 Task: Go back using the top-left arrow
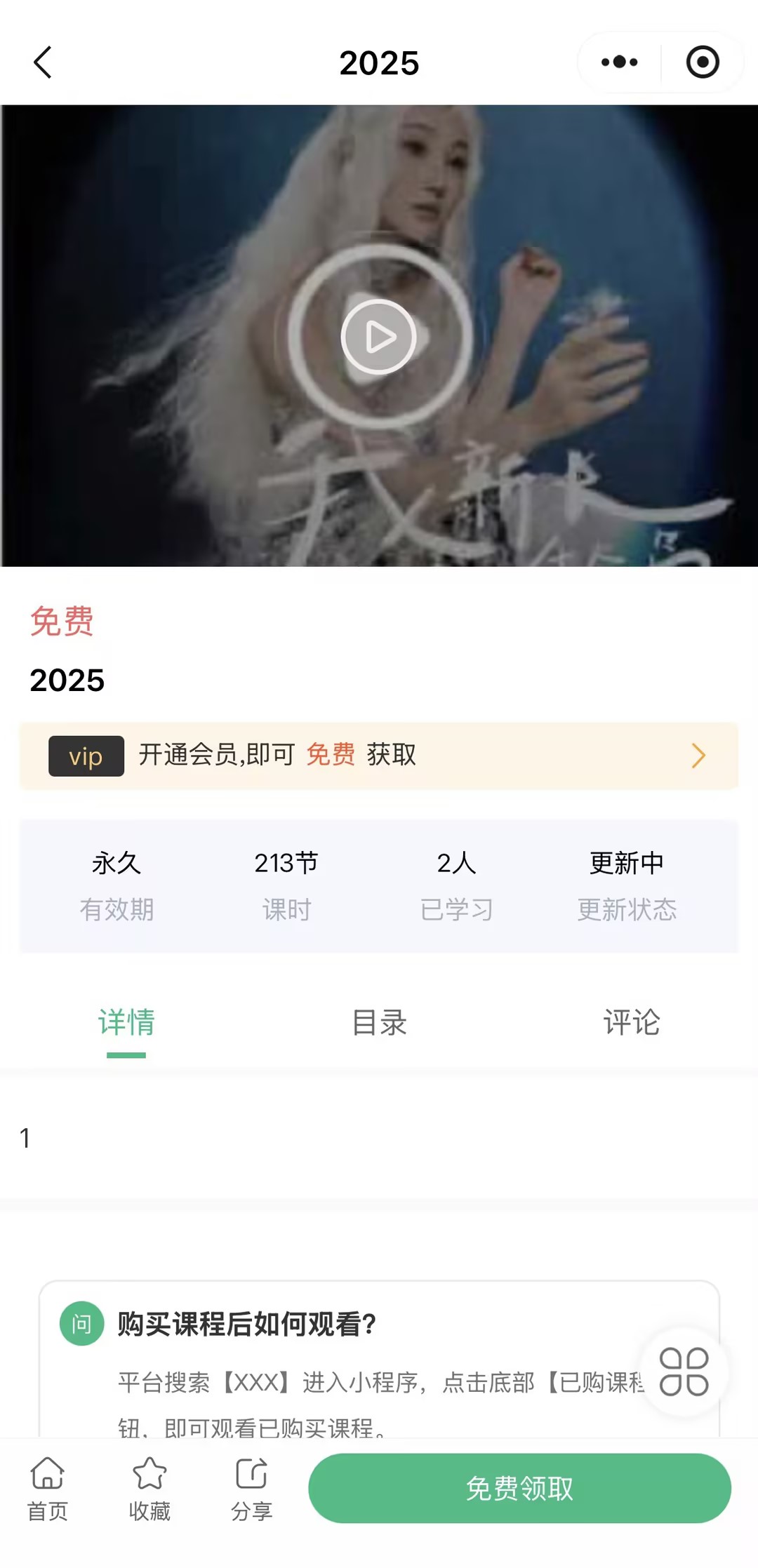point(44,62)
